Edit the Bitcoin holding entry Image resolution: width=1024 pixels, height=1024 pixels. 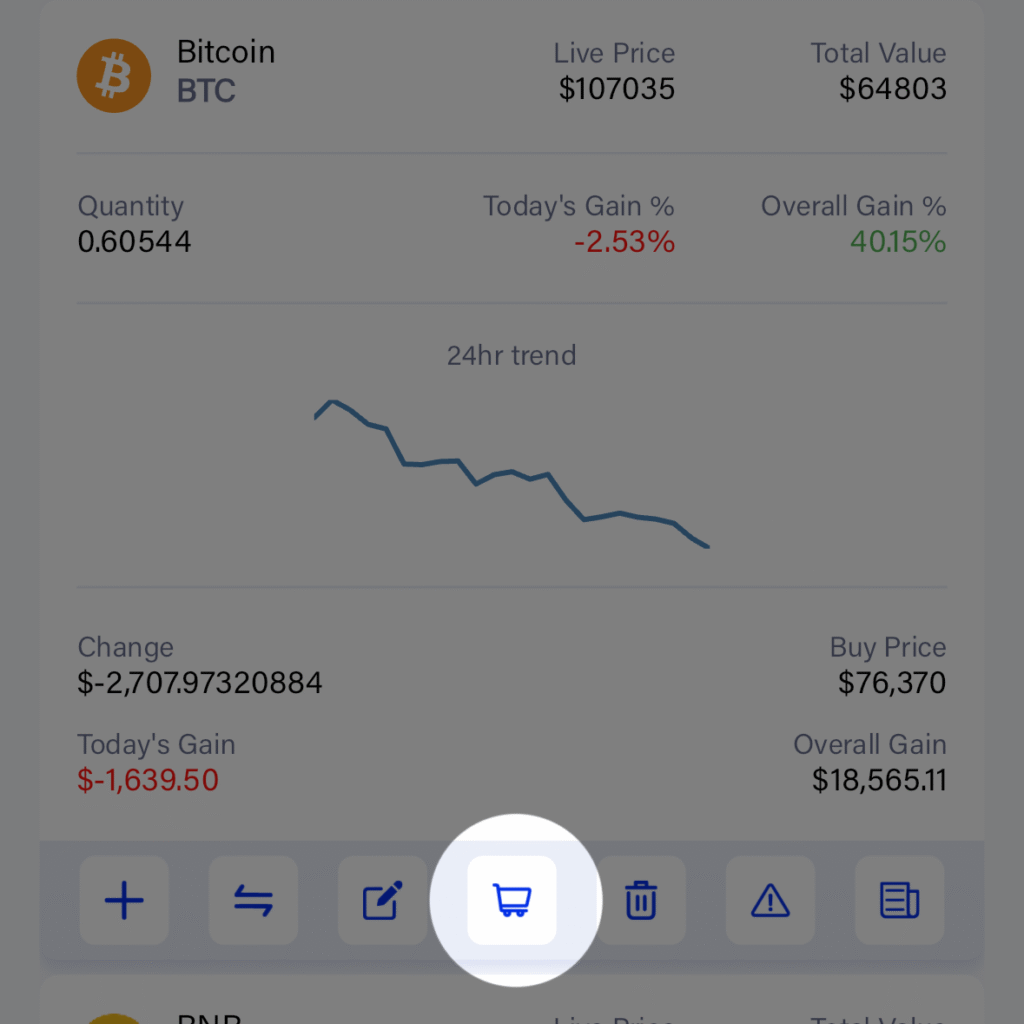coord(382,901)
